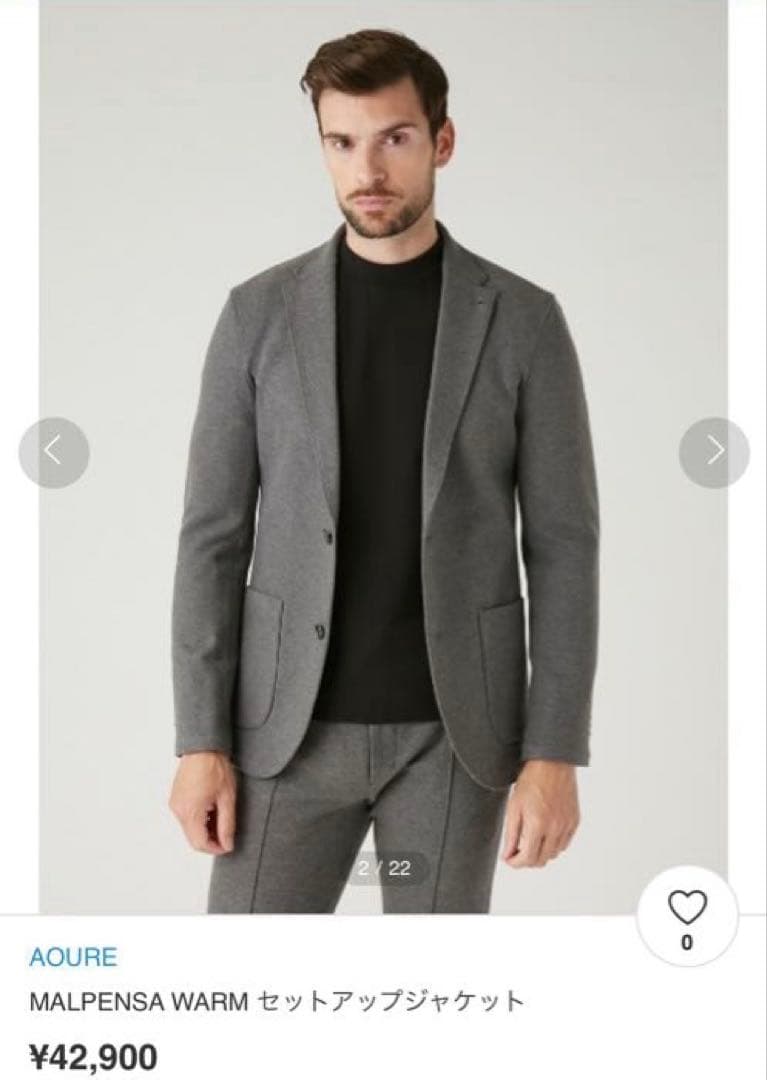Show the next product image

coord(714,453)
